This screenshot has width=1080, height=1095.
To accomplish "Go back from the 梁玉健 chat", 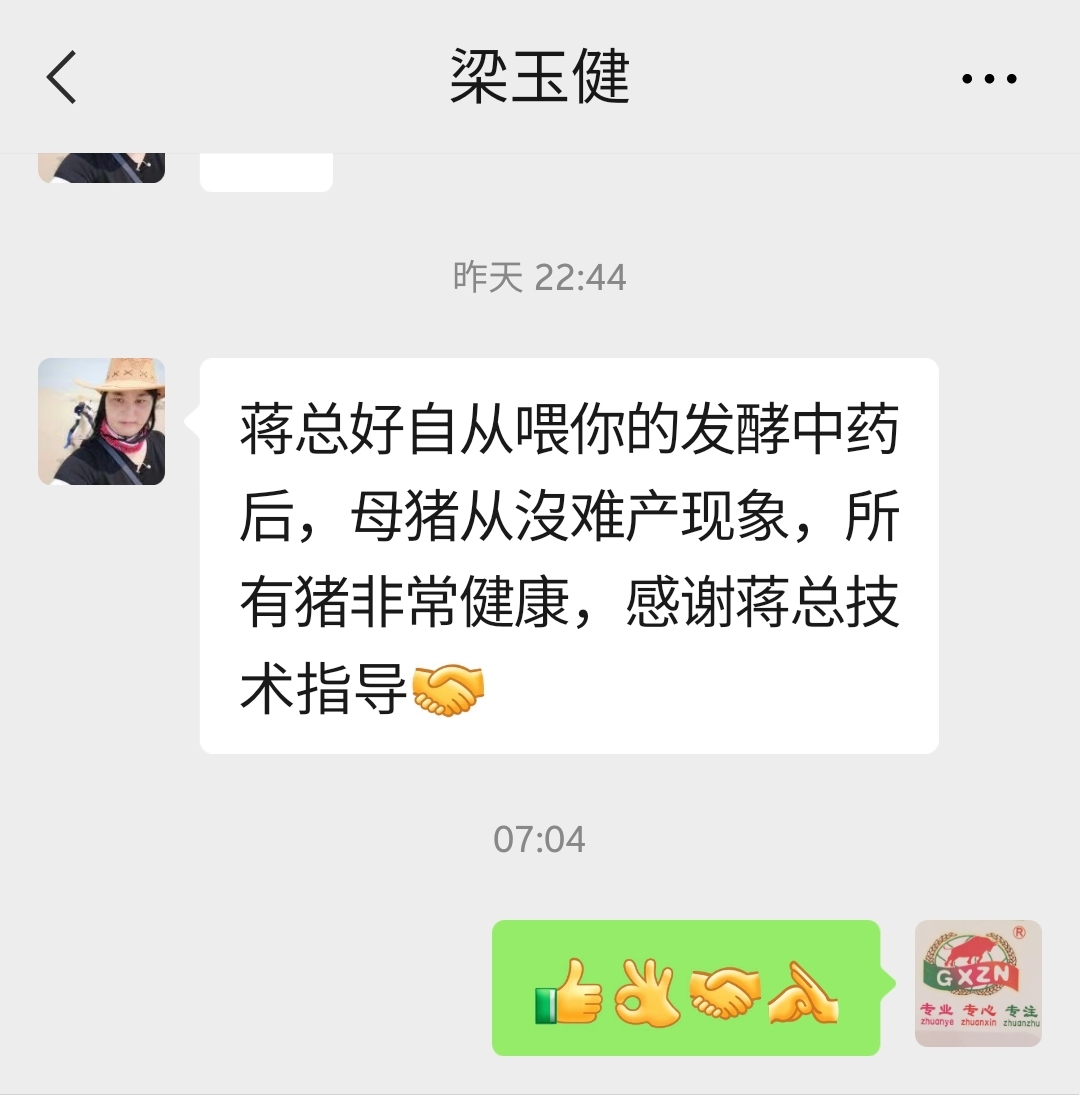I will [x=62, y=78].
